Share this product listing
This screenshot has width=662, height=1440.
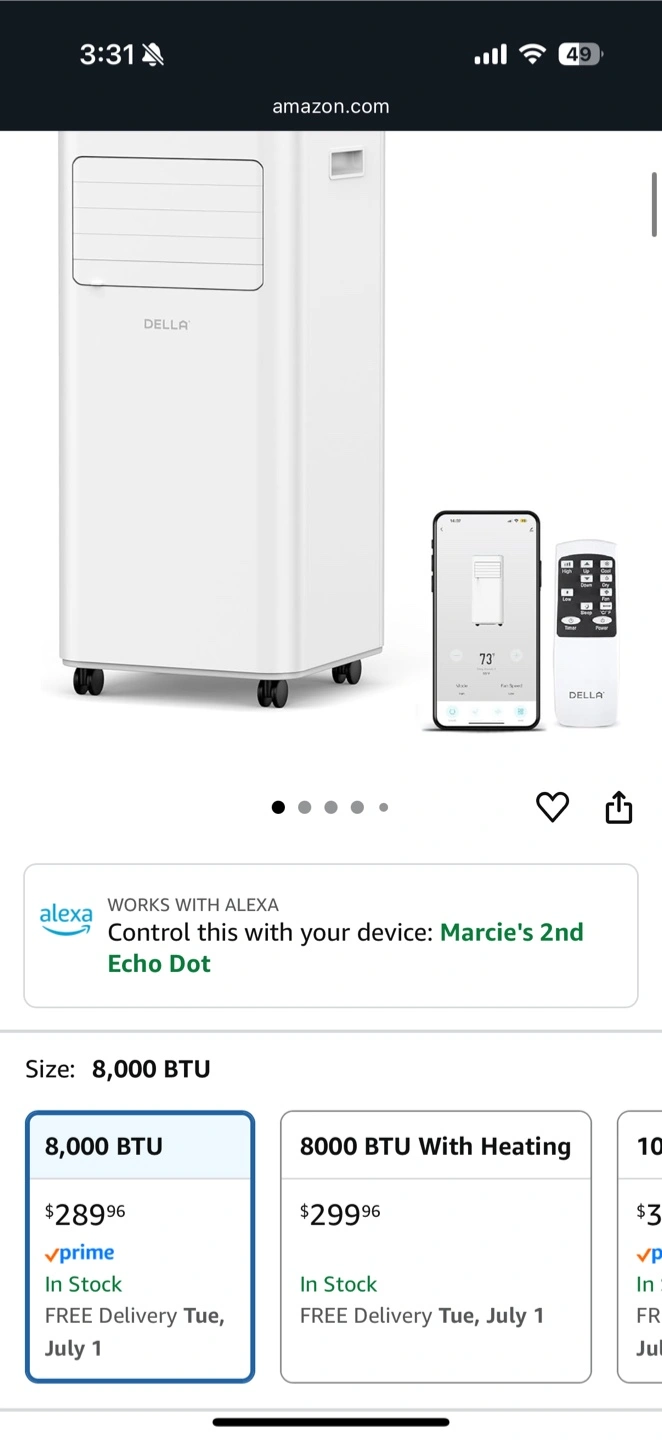click(619, 807)
